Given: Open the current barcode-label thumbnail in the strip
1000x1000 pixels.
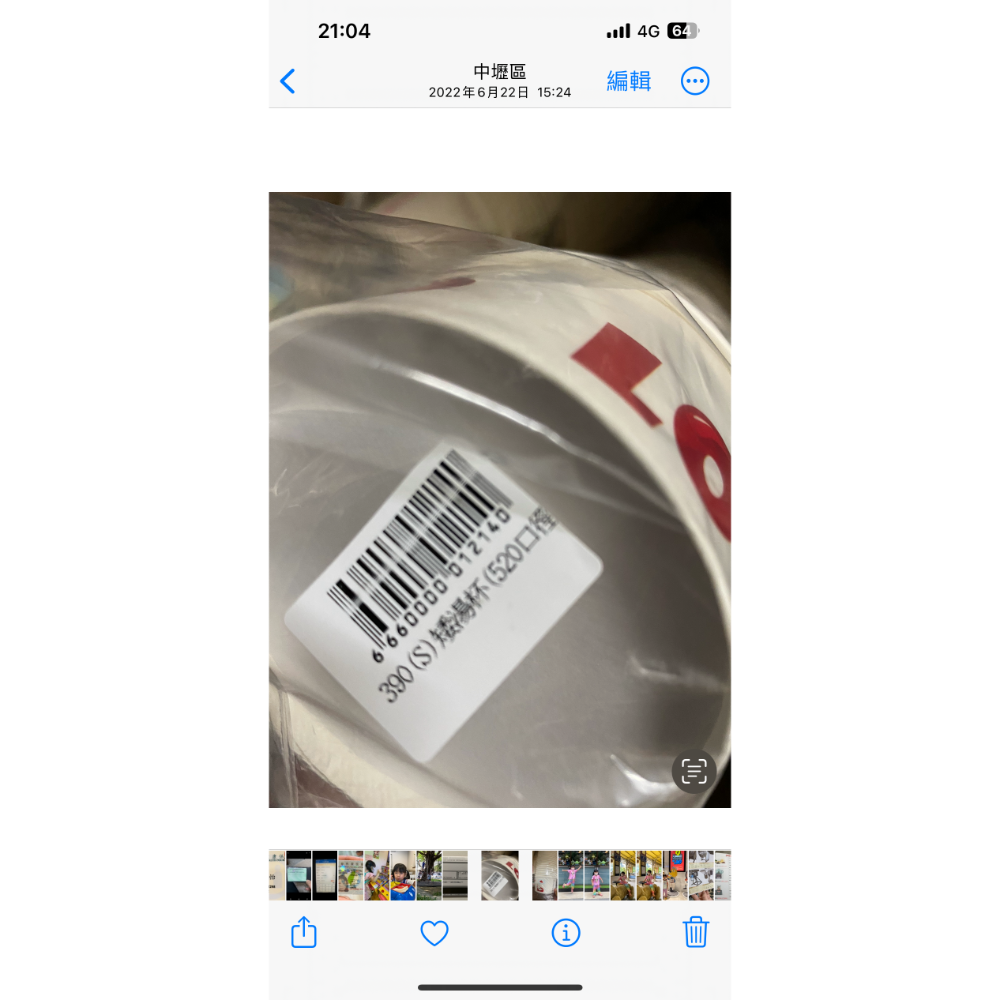Looking at the screenshot, I should coord(500,876).
